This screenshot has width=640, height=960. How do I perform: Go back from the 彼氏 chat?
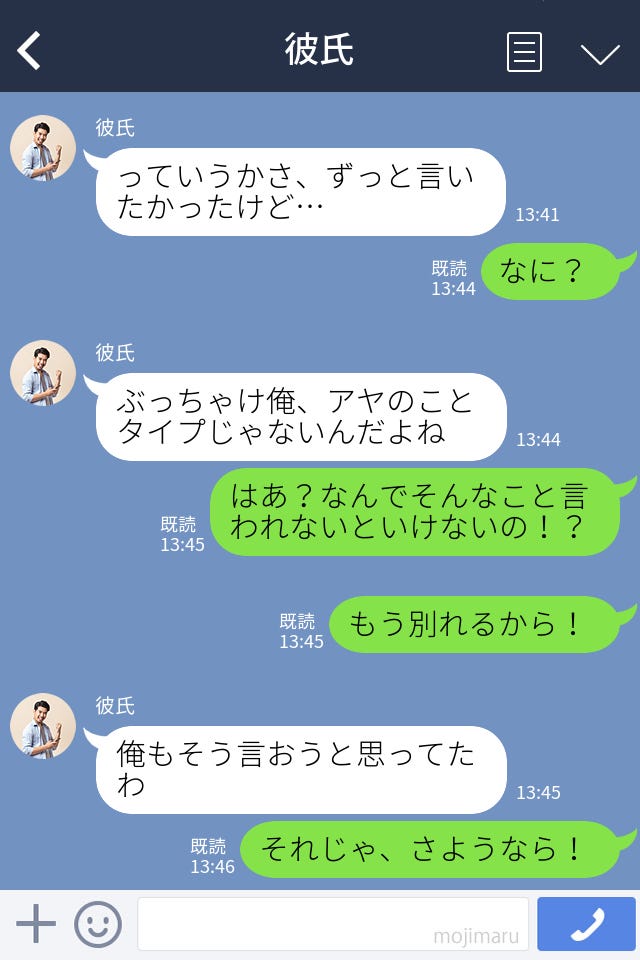point(30,51)
